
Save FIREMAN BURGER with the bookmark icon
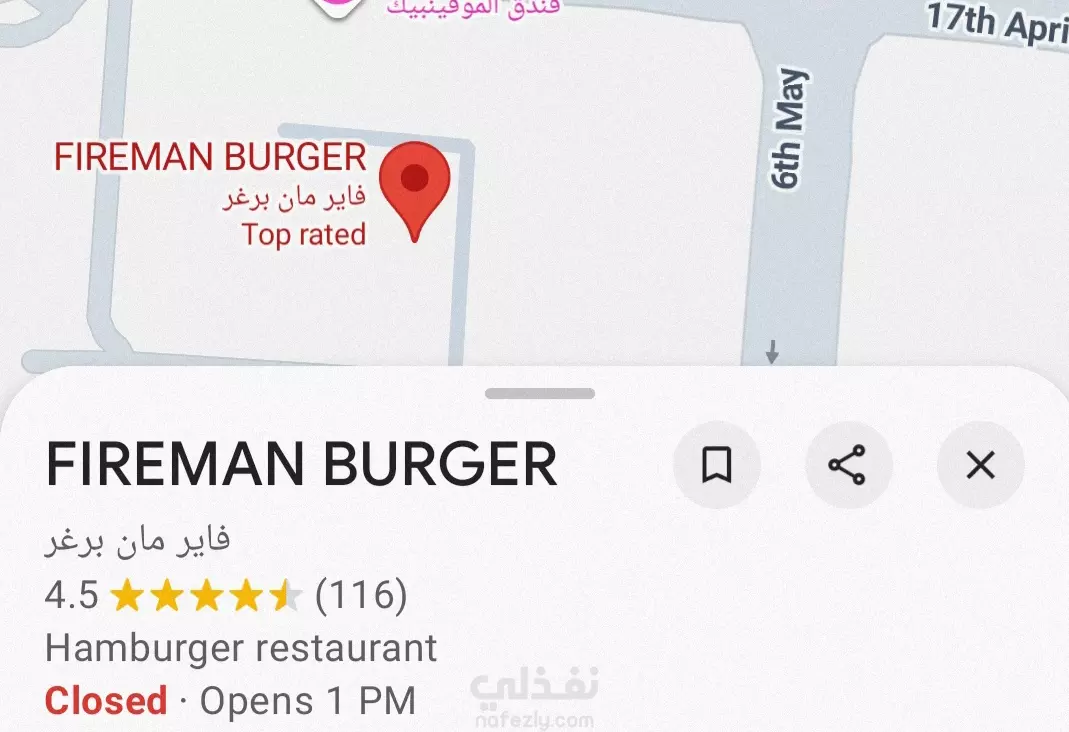(716, 465)
